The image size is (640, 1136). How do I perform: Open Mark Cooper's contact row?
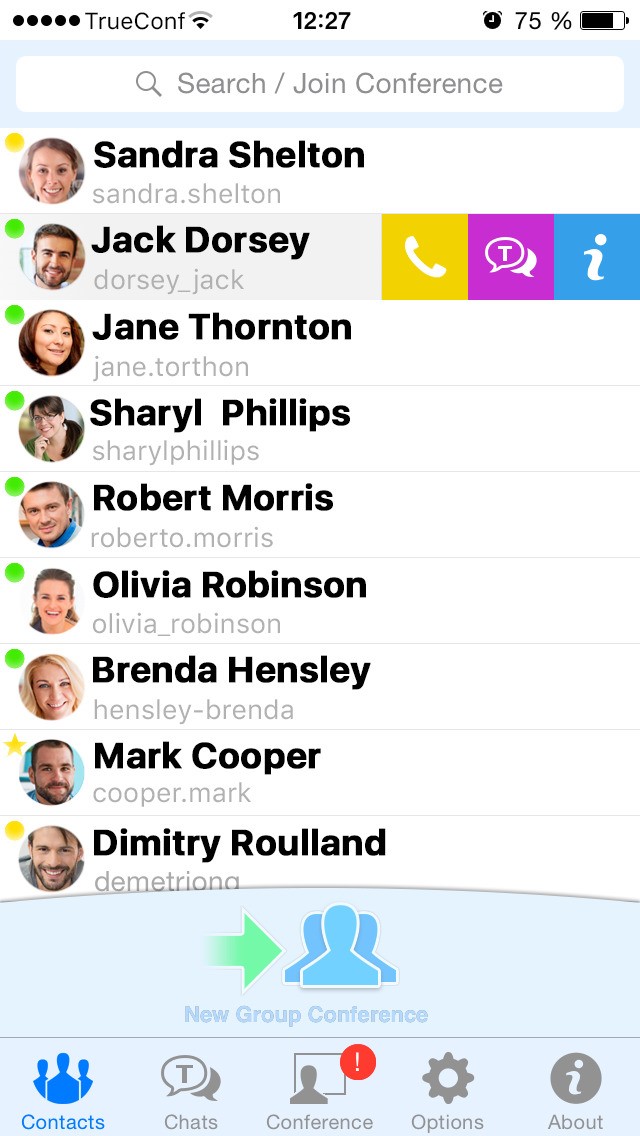320,773
